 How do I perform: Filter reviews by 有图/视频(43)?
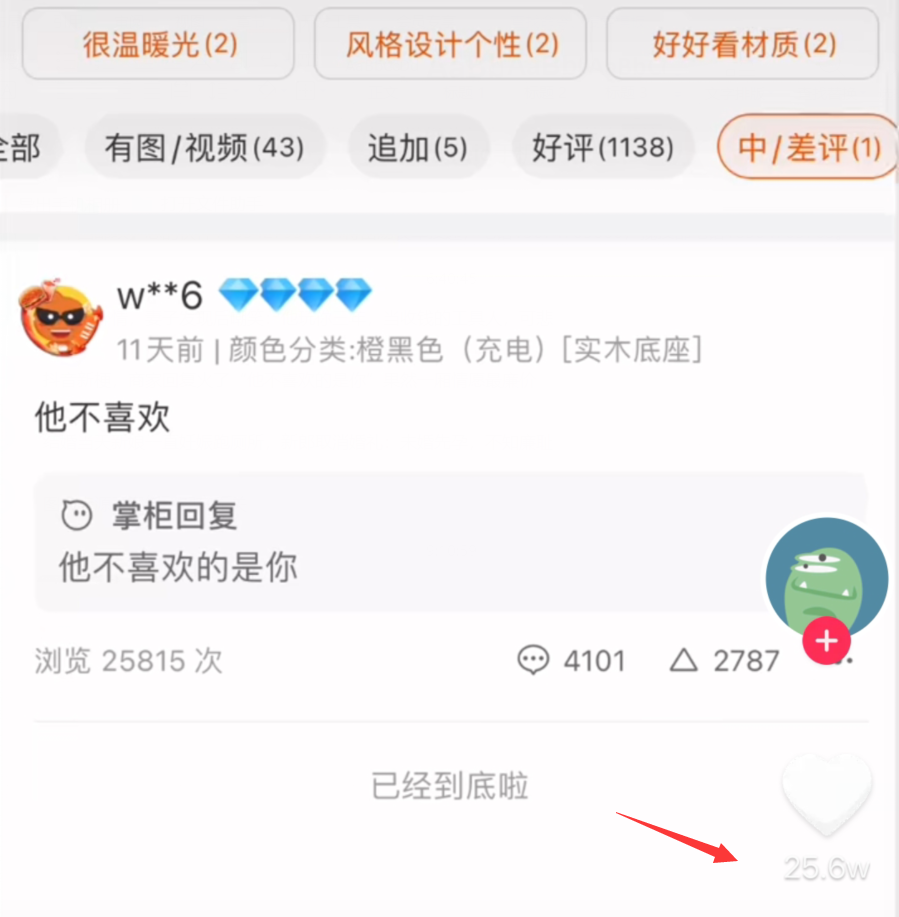(x=204, y=148)
